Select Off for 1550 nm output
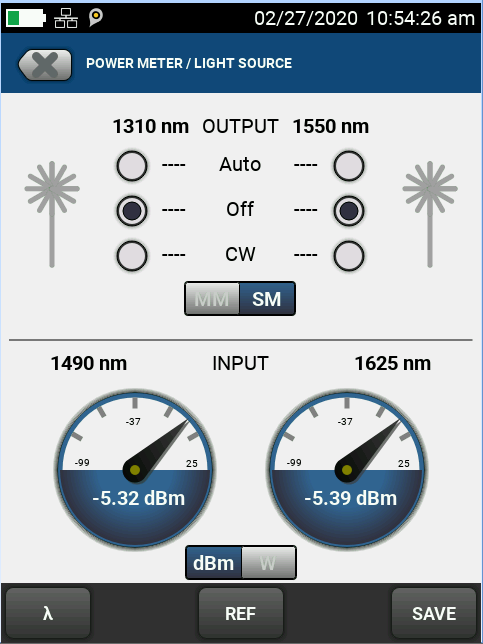 349,211
